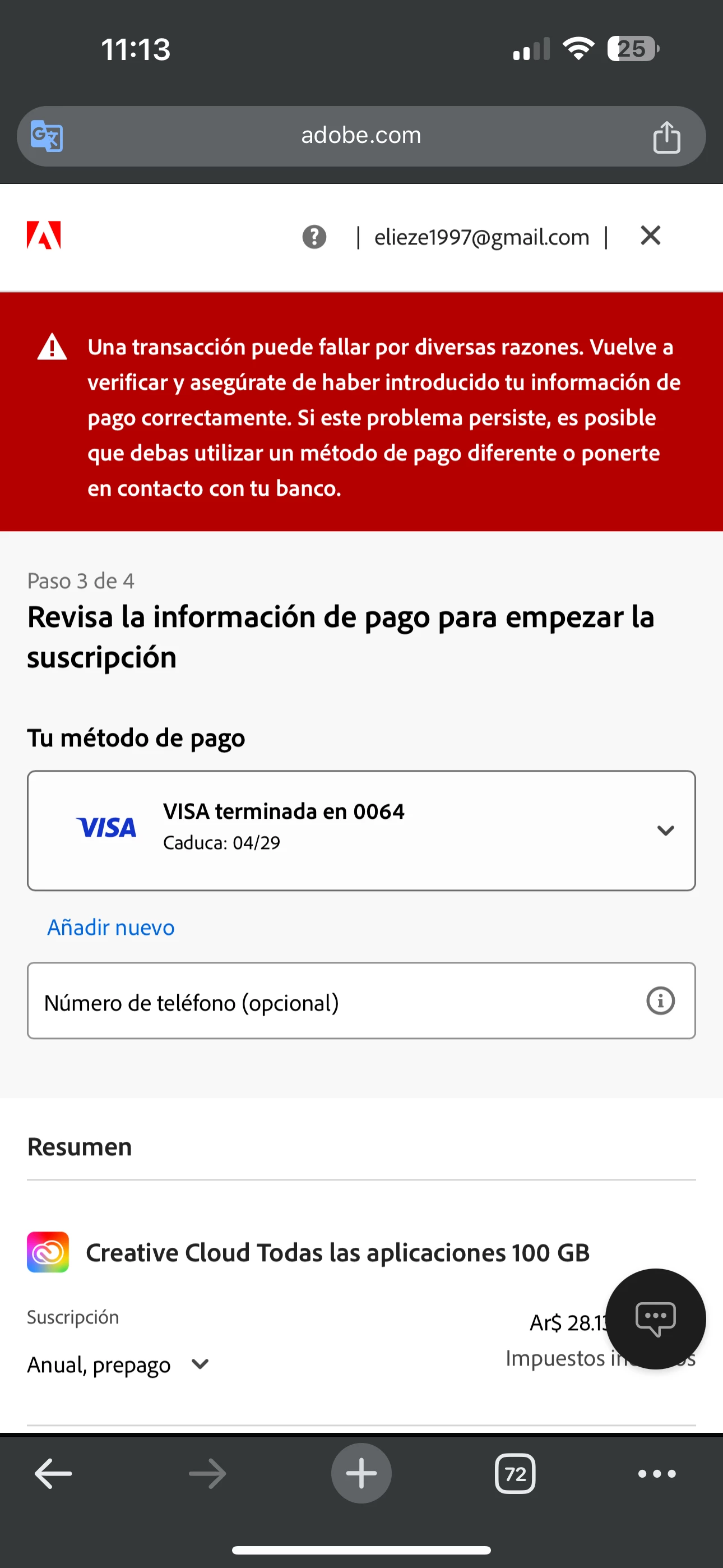Expand the VISA ending in 0064 dropdown
The image size is (723, 1568).
click(x=665, y=830)
